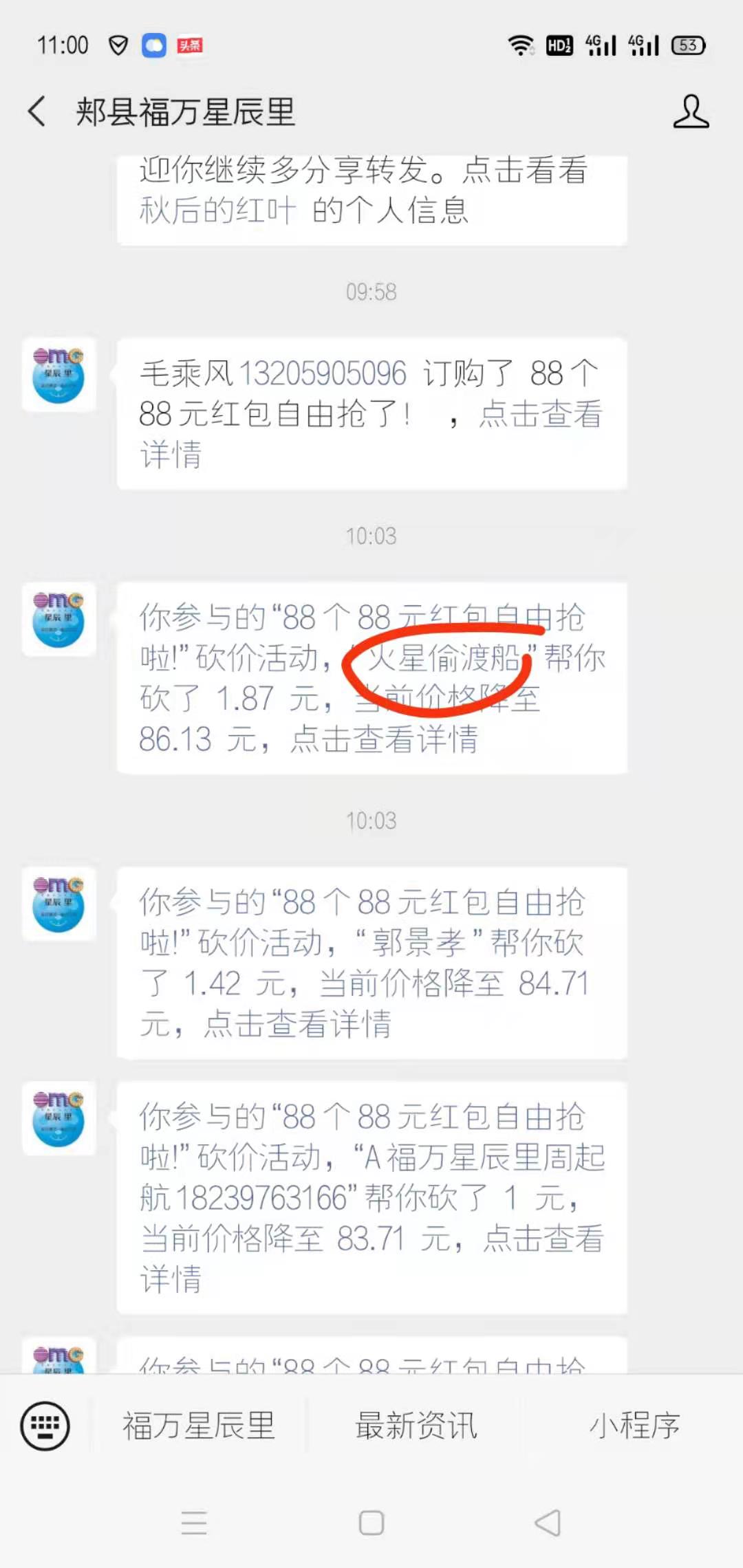This screenshot has height=1568, width=743.
Task: Open the account profile icon
Action: pyautogui.click(x=690, y=111)
